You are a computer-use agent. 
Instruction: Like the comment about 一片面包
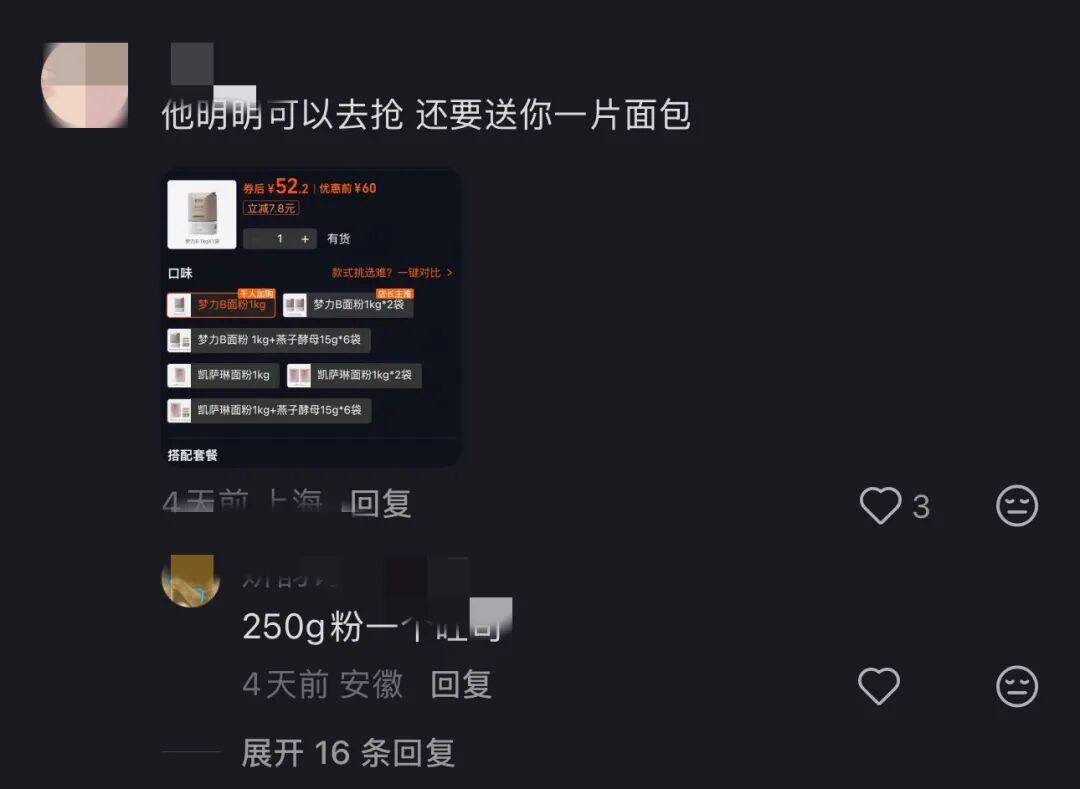[881, 506]
